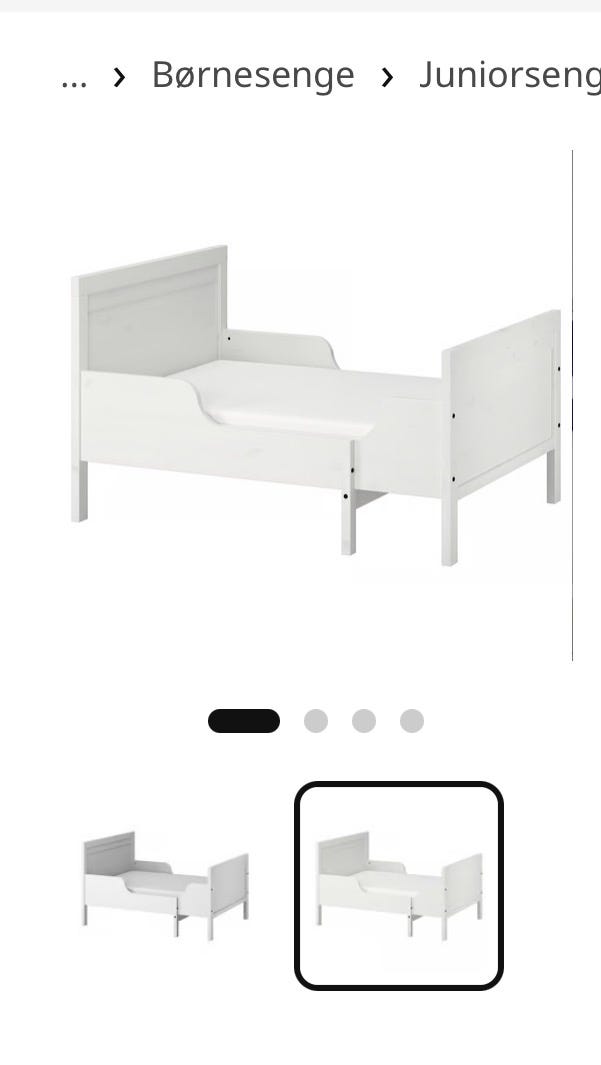The image size is (601, 1065).
Task: Jump to the third gallery dot
Action: (364, 721)
